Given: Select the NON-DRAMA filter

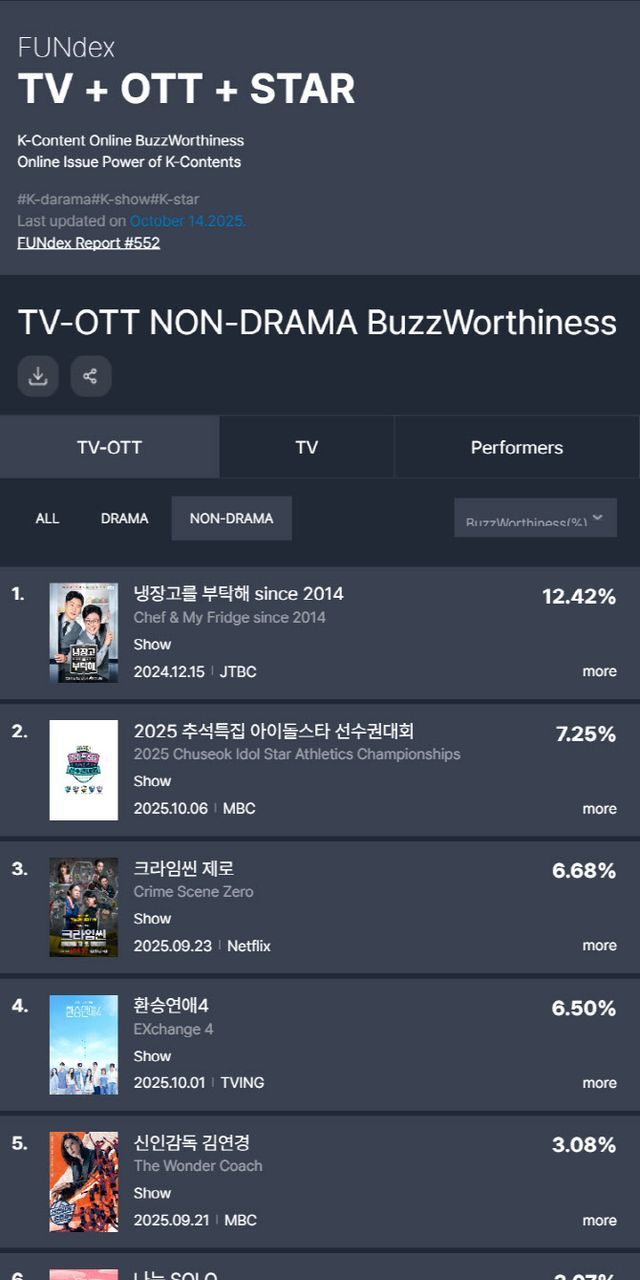Looking at the screenshot, I should (x=231, y=518).
